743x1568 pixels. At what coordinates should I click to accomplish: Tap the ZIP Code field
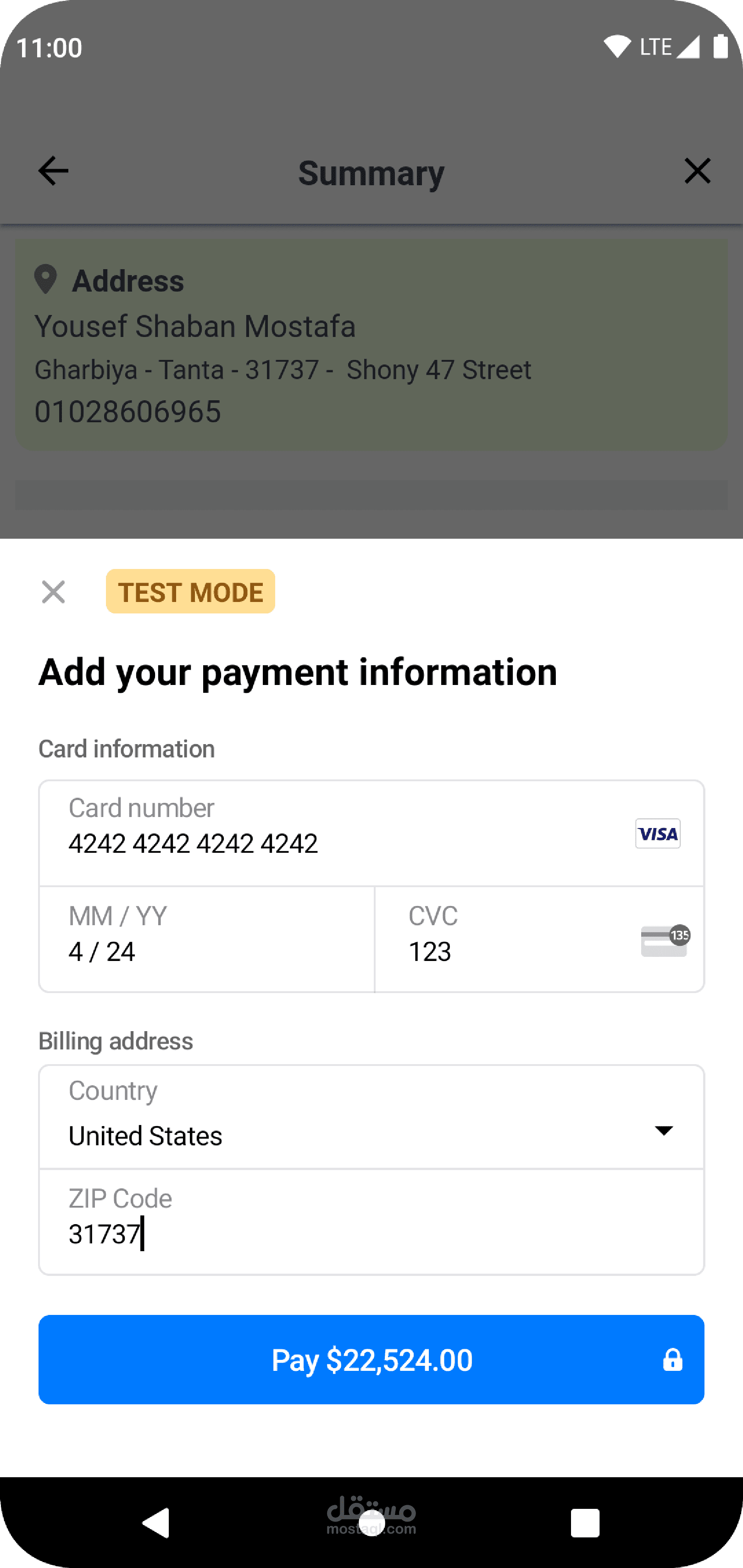371,1222
